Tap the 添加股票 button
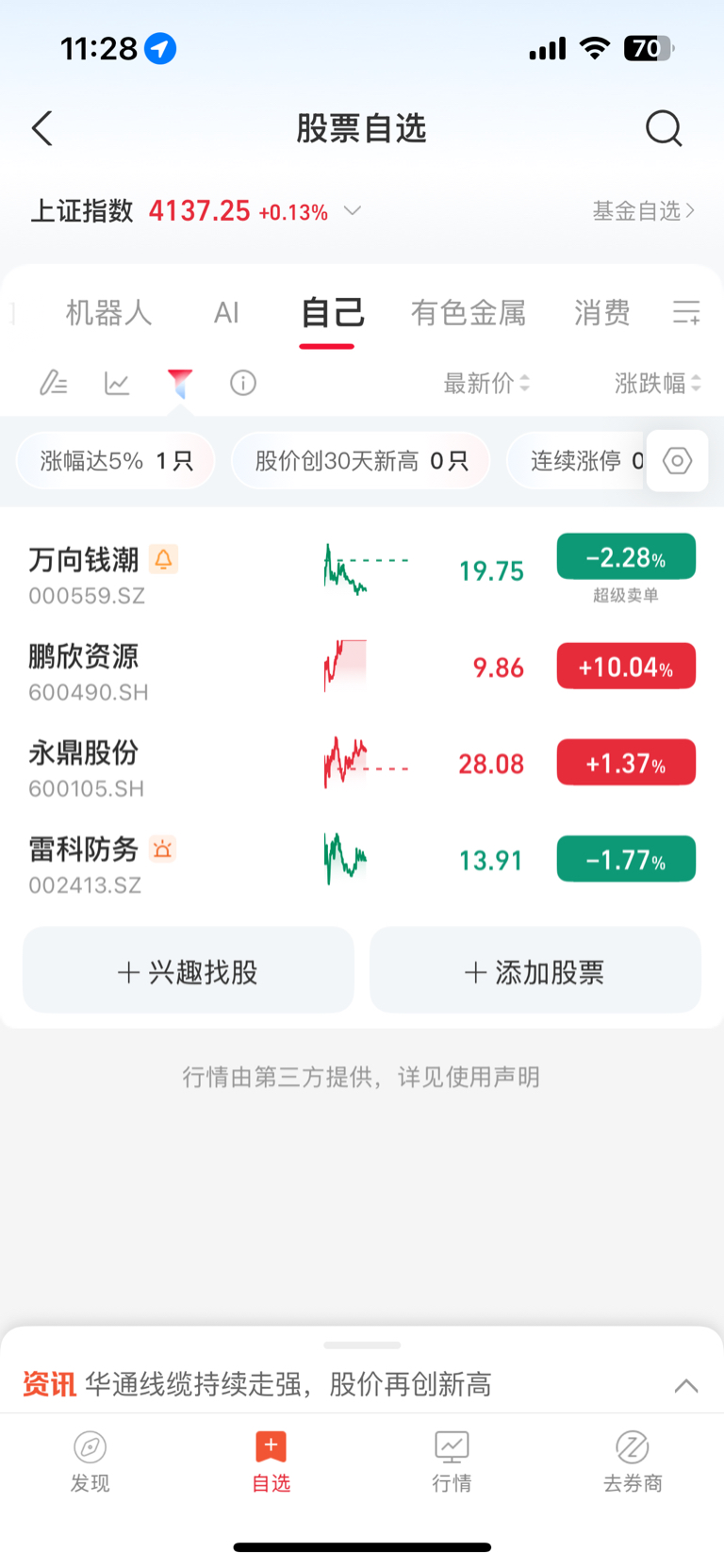724x1568 pixels. (x=535, y=972)
